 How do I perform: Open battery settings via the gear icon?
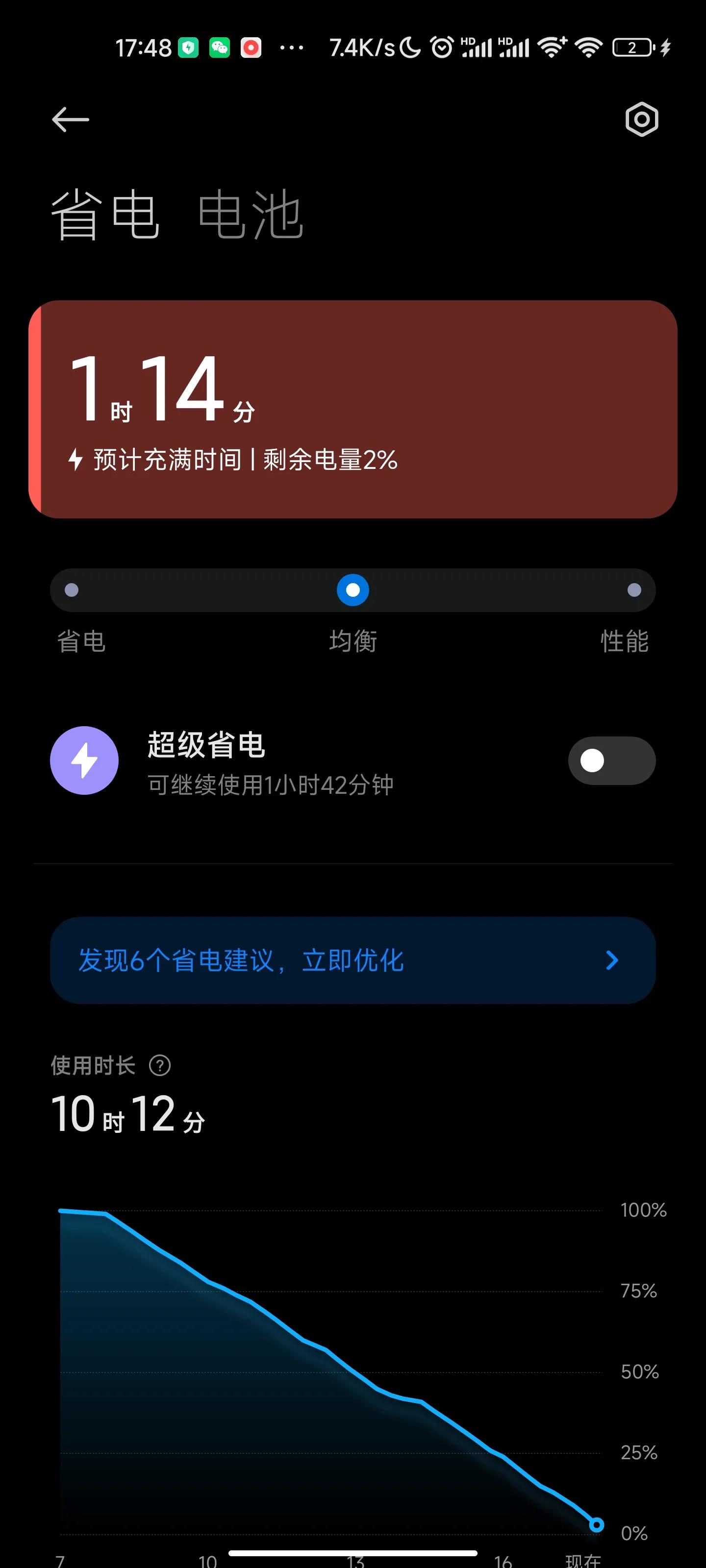(641, 119)
